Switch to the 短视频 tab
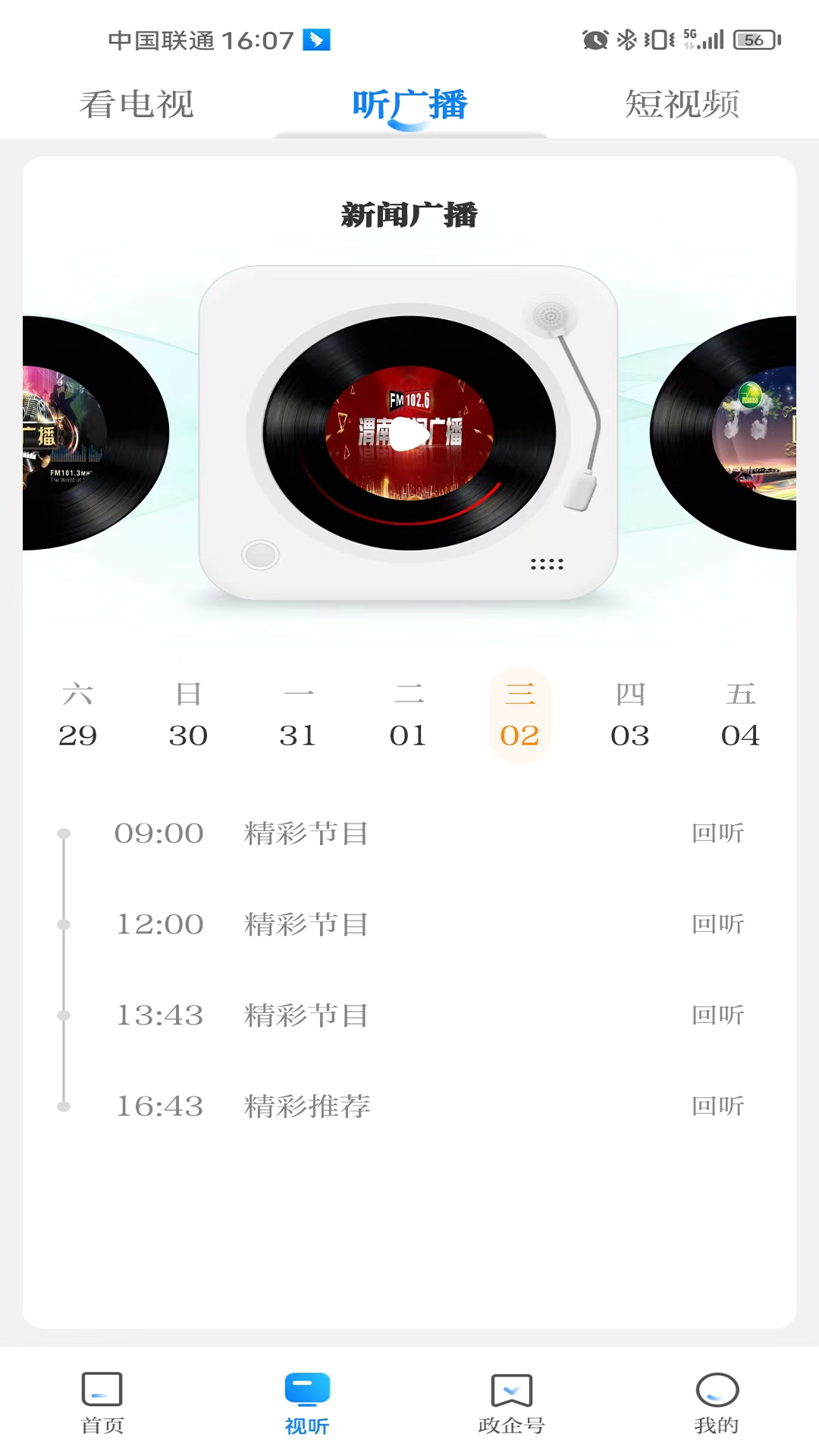Screen dimensions: 819x1456 tap(682, 105)
